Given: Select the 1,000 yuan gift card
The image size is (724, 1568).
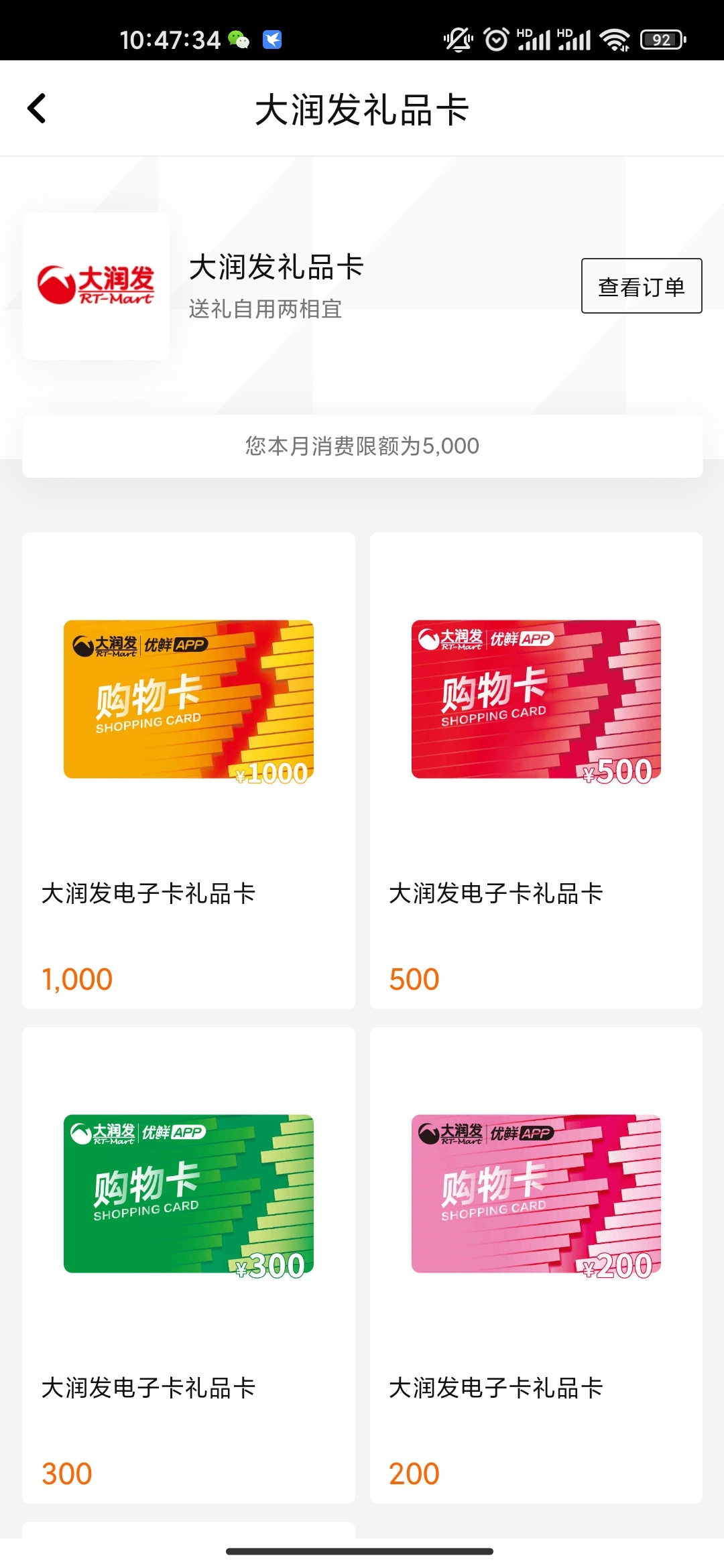Looking at the screenshot, I should 188,771.
